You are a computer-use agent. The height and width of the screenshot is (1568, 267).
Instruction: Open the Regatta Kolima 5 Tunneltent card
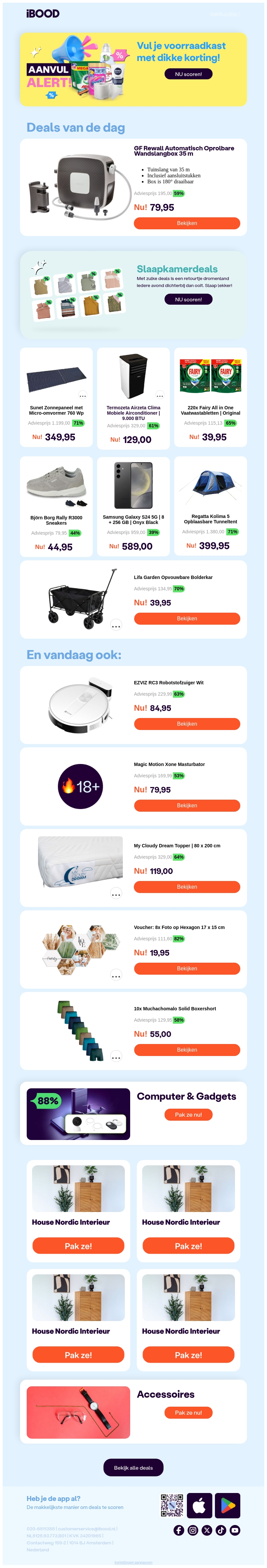pos(210,506)
